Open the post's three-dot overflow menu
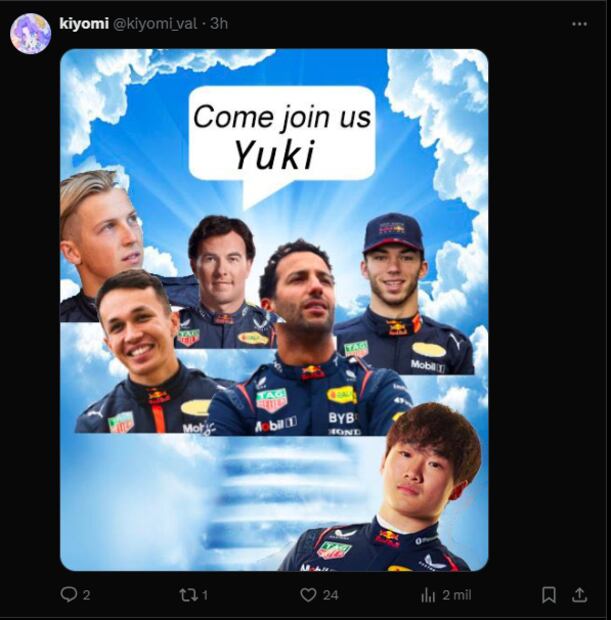 point(579,23)
